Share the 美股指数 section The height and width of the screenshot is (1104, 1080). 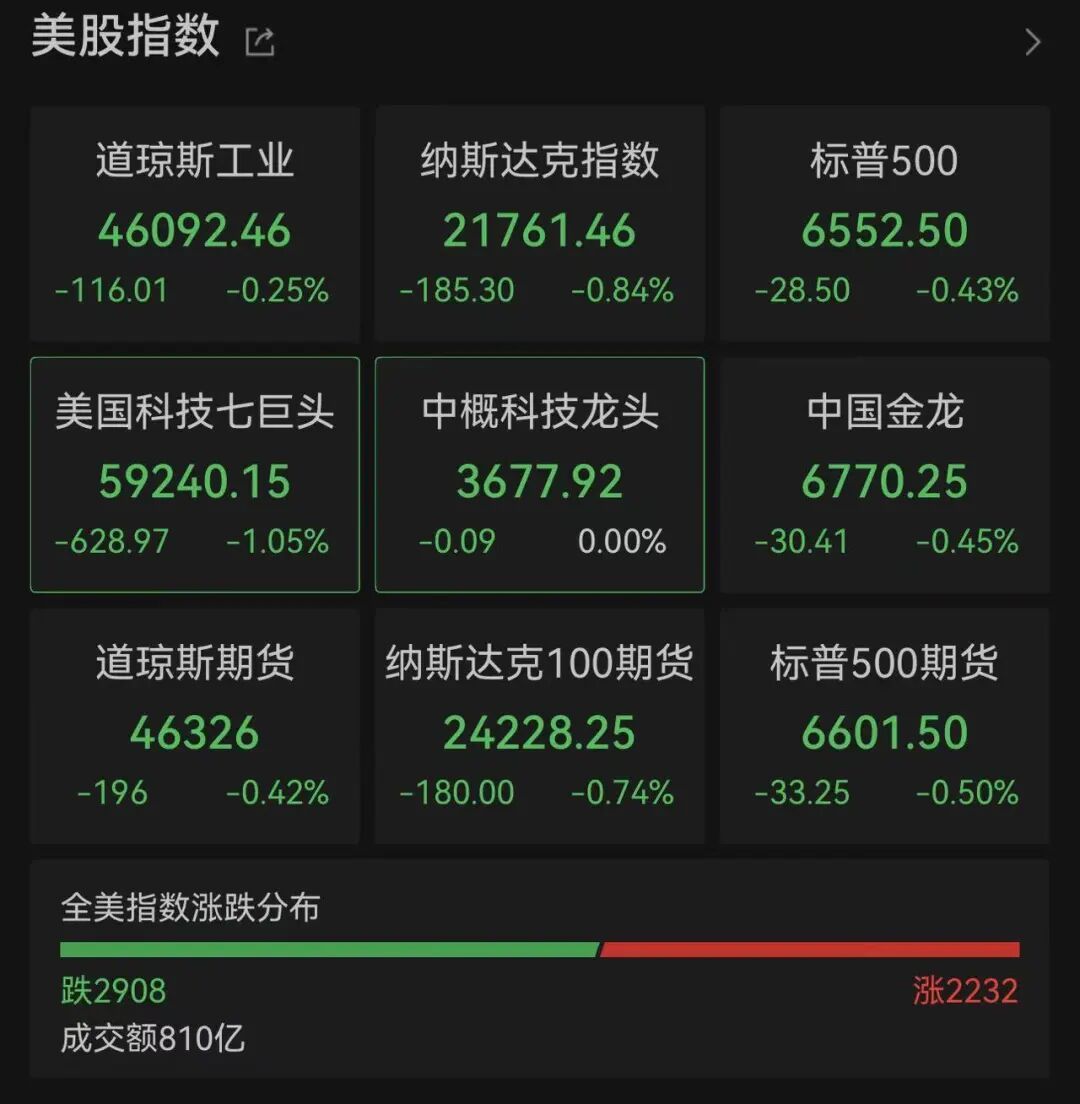(x=259, y=42)
